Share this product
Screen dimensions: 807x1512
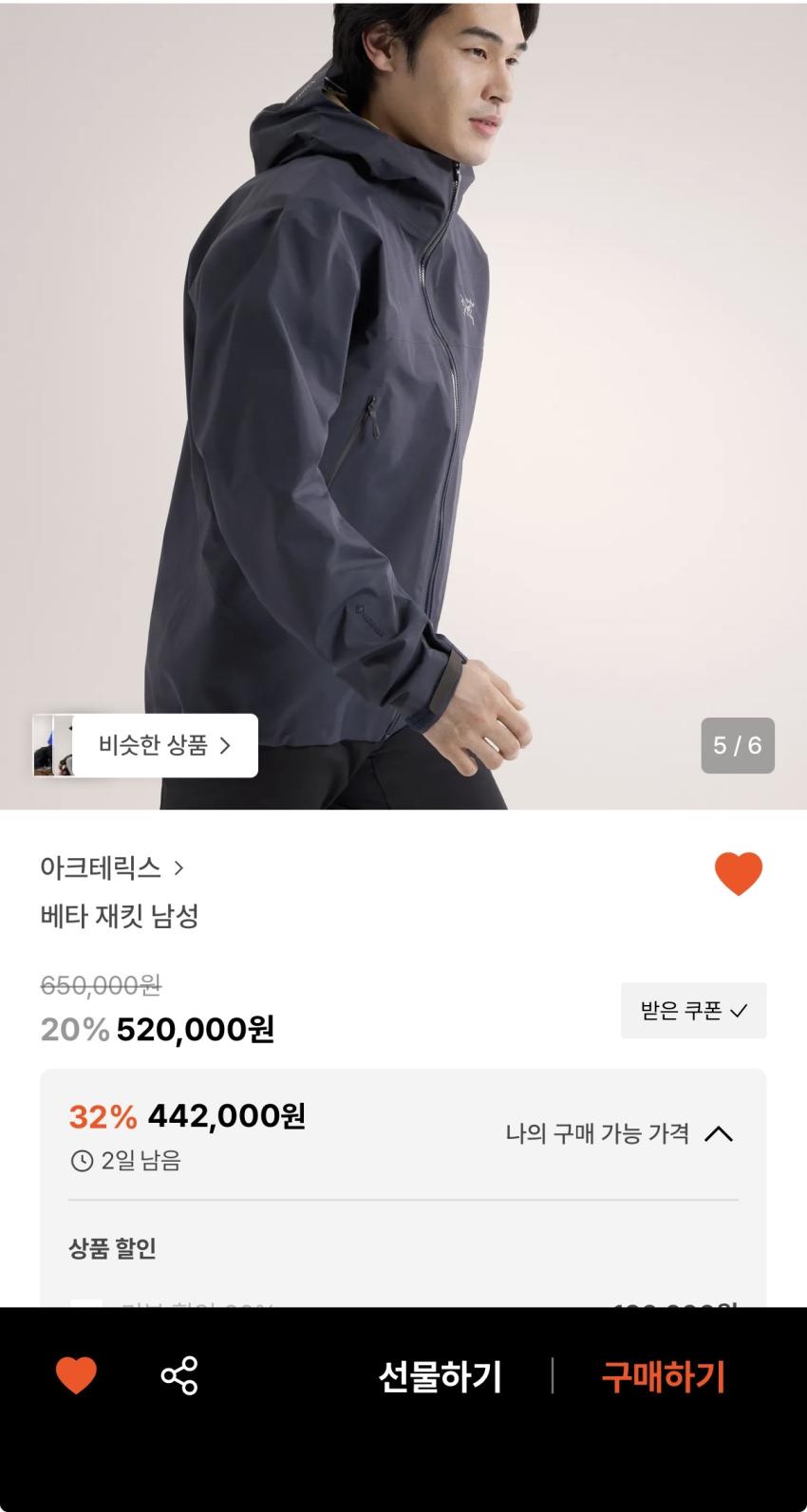point(179,1375)
